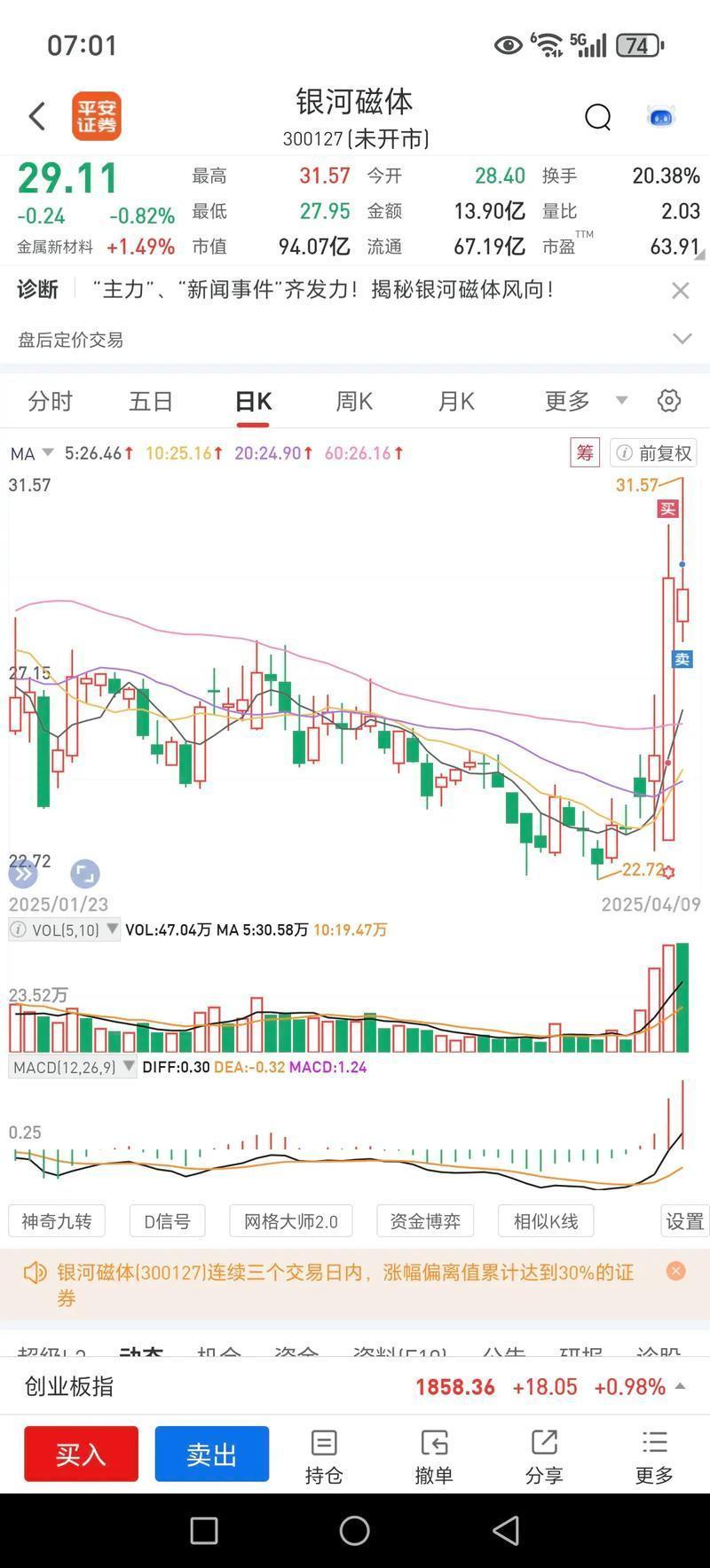710x1568 pixels.
Task: Select the 月K chart tab
Action: (x=456, y=402)
